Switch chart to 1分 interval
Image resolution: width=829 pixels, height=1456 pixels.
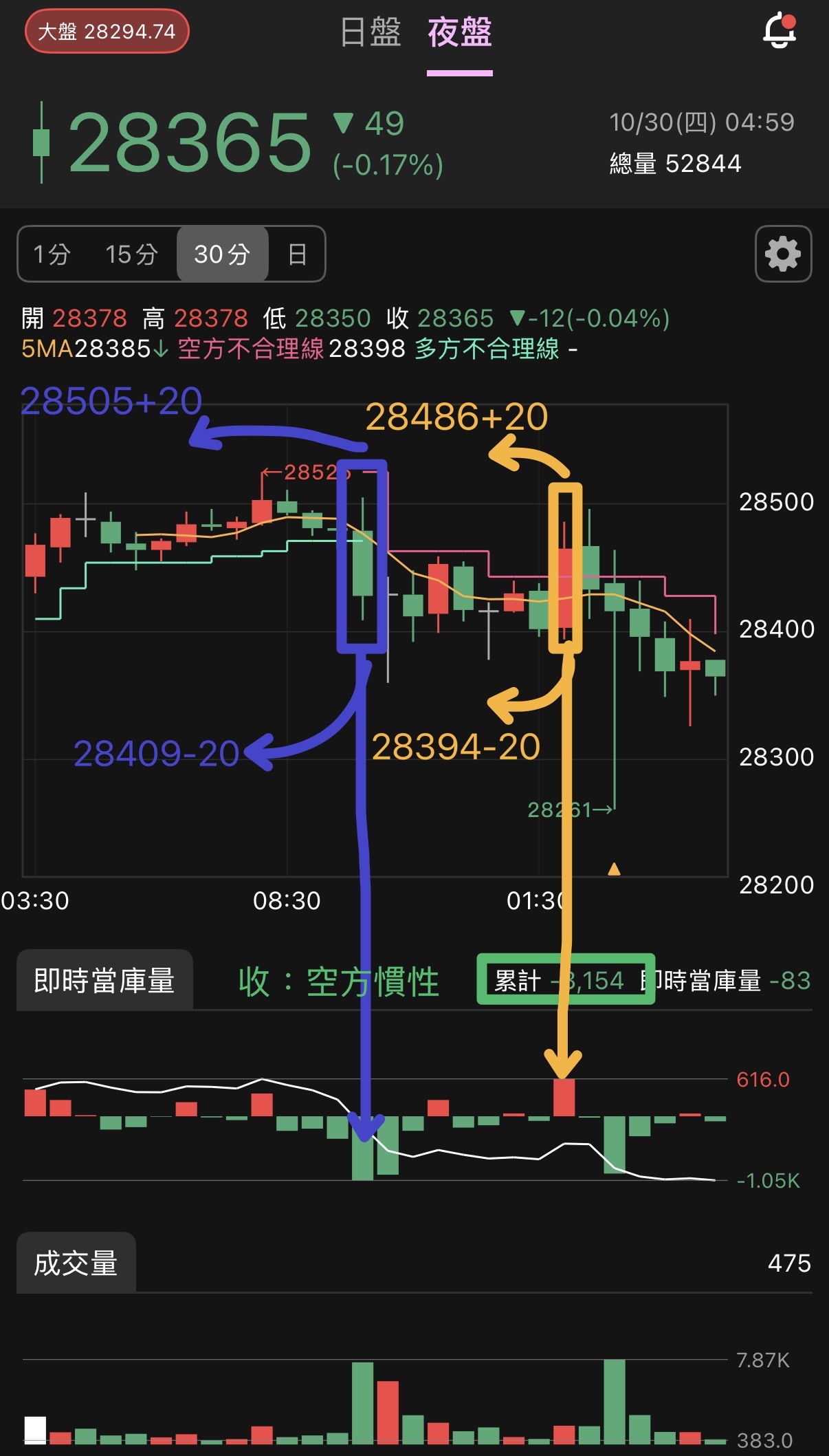coord(52,254)
